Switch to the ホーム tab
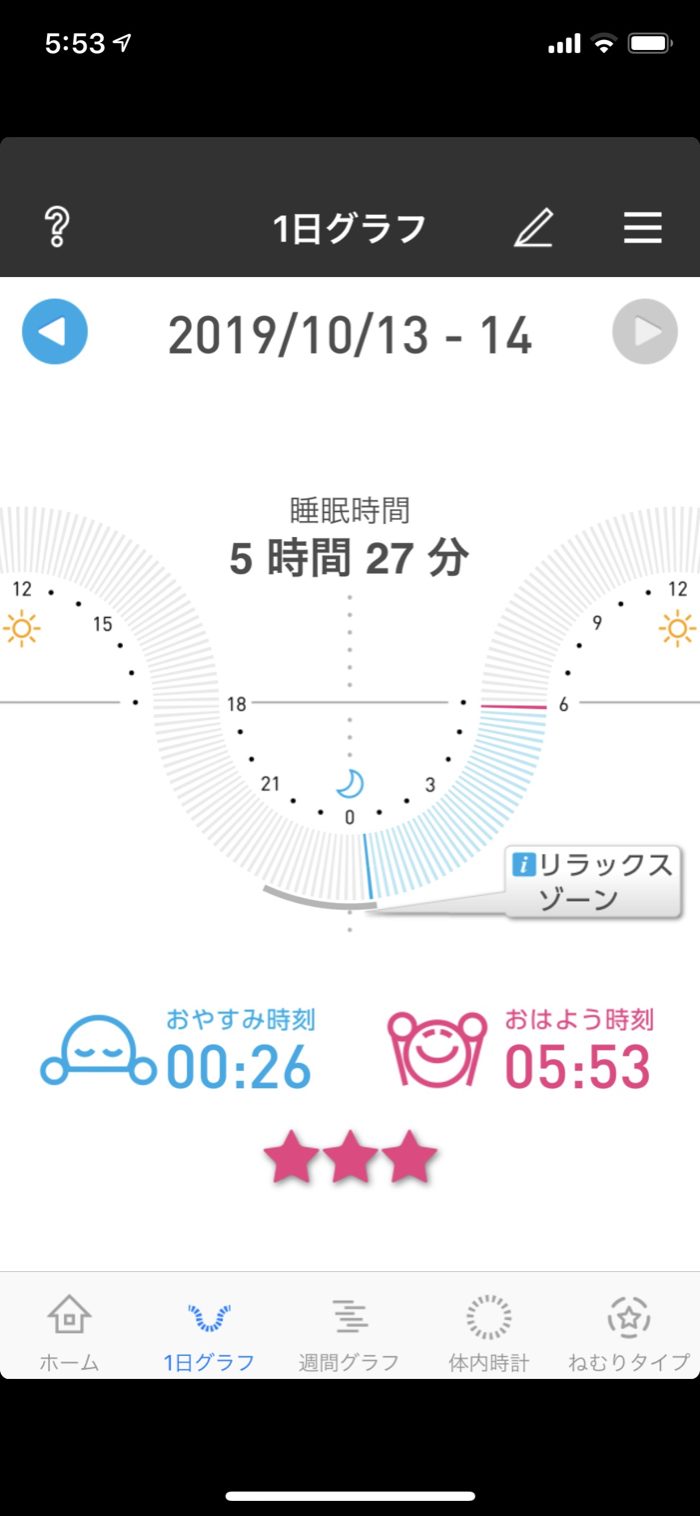 pyautogui.click(x=69, y=1332)
